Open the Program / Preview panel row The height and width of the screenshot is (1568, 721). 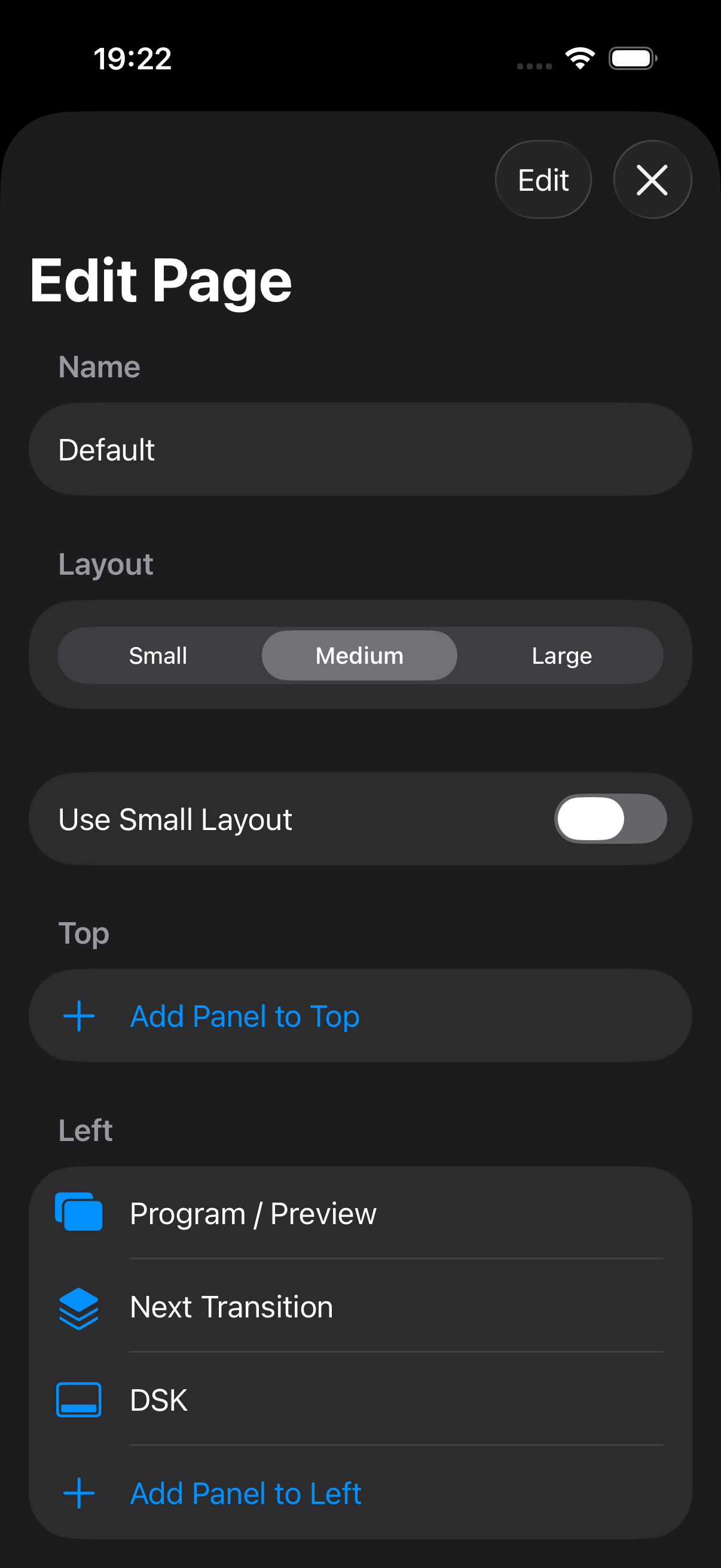360,1213
